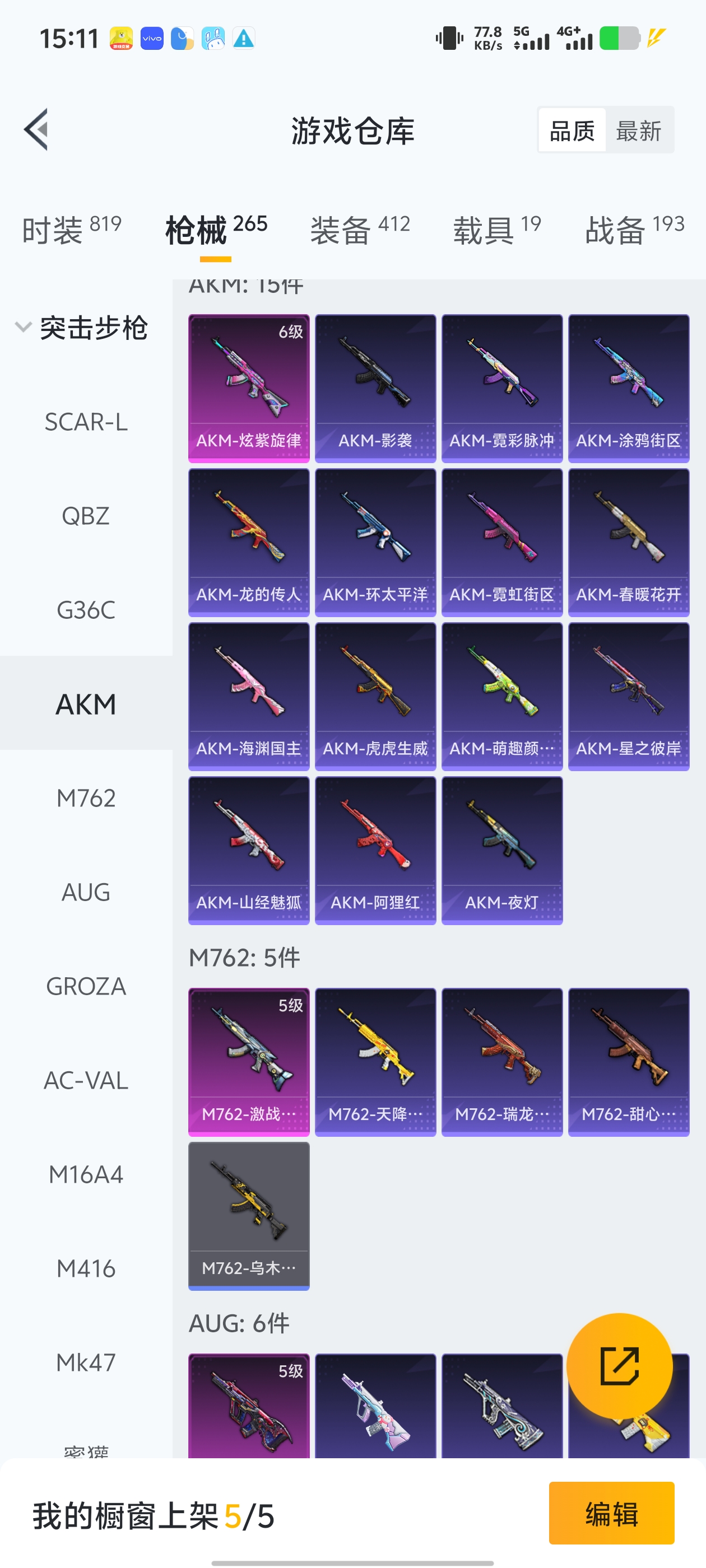Jump to the M762 weapon section
The width and height of the screenshot is (706, 1568).
[x=86, y=798]
